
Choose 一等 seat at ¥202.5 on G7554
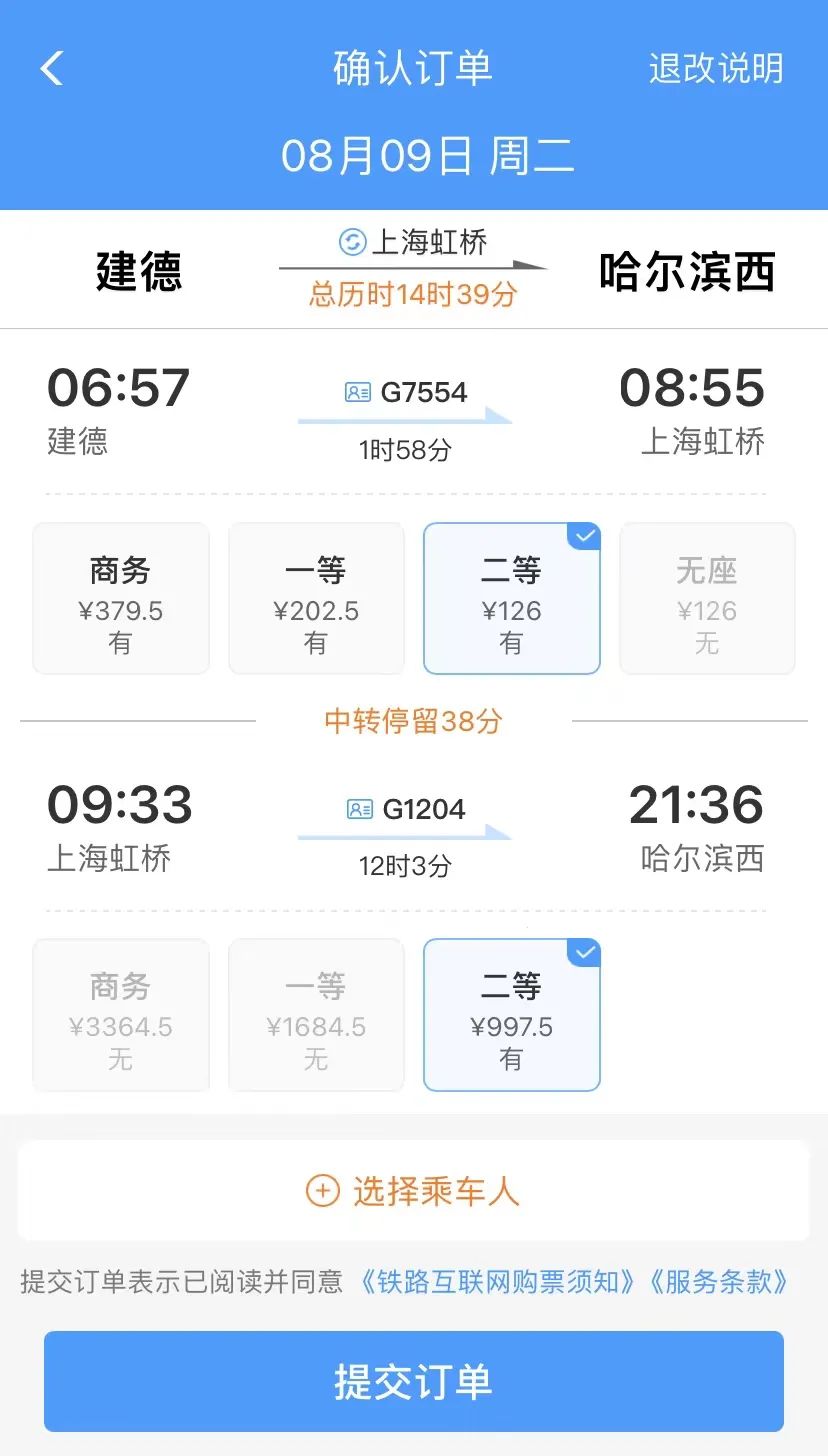pyautogui.click(x=316, y=598)
